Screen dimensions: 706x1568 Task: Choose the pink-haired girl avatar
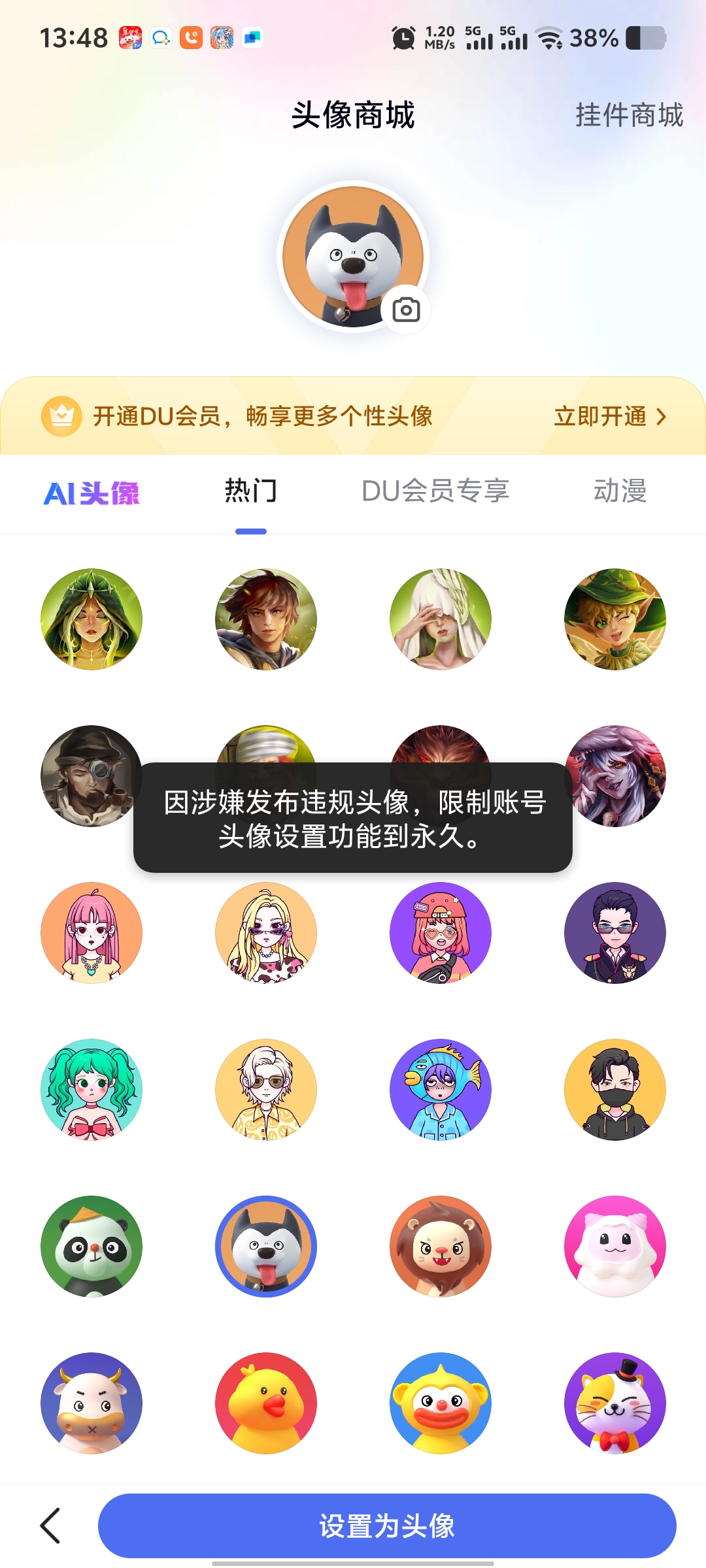pyautogui.click(x=92, y=933)
